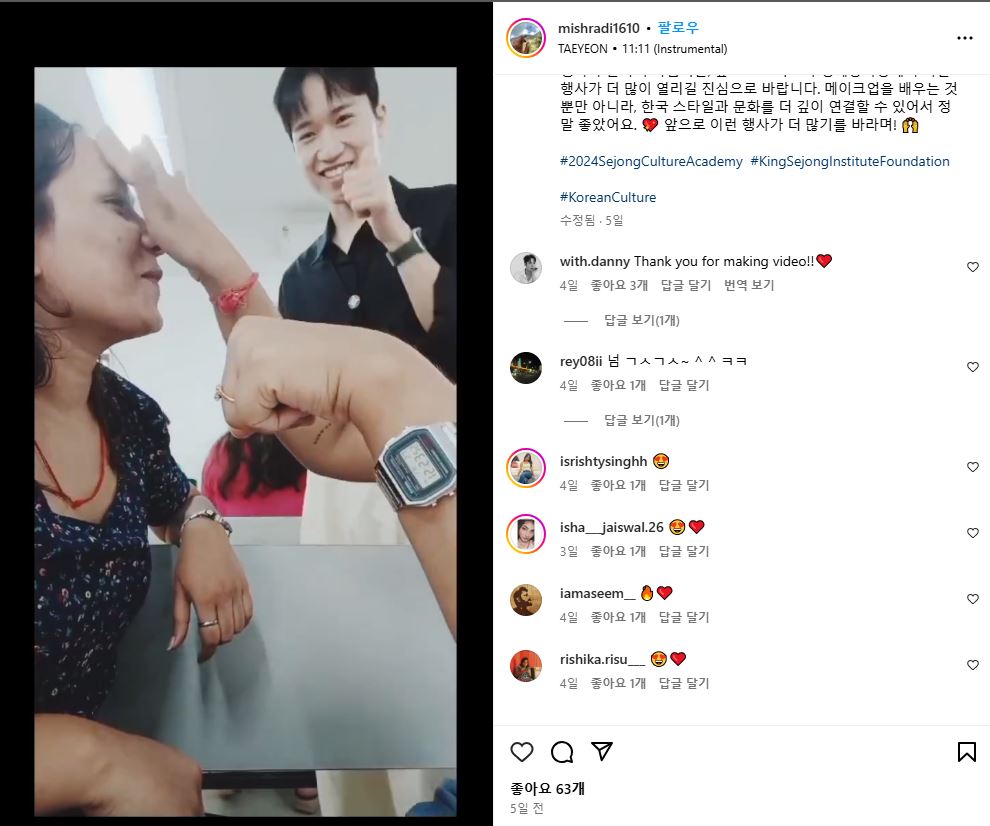The height and width of the screenshot is (826, 990).
Task: Open hashtag #2024SejongCultureAcademy
Action: [x=651, y=161]
